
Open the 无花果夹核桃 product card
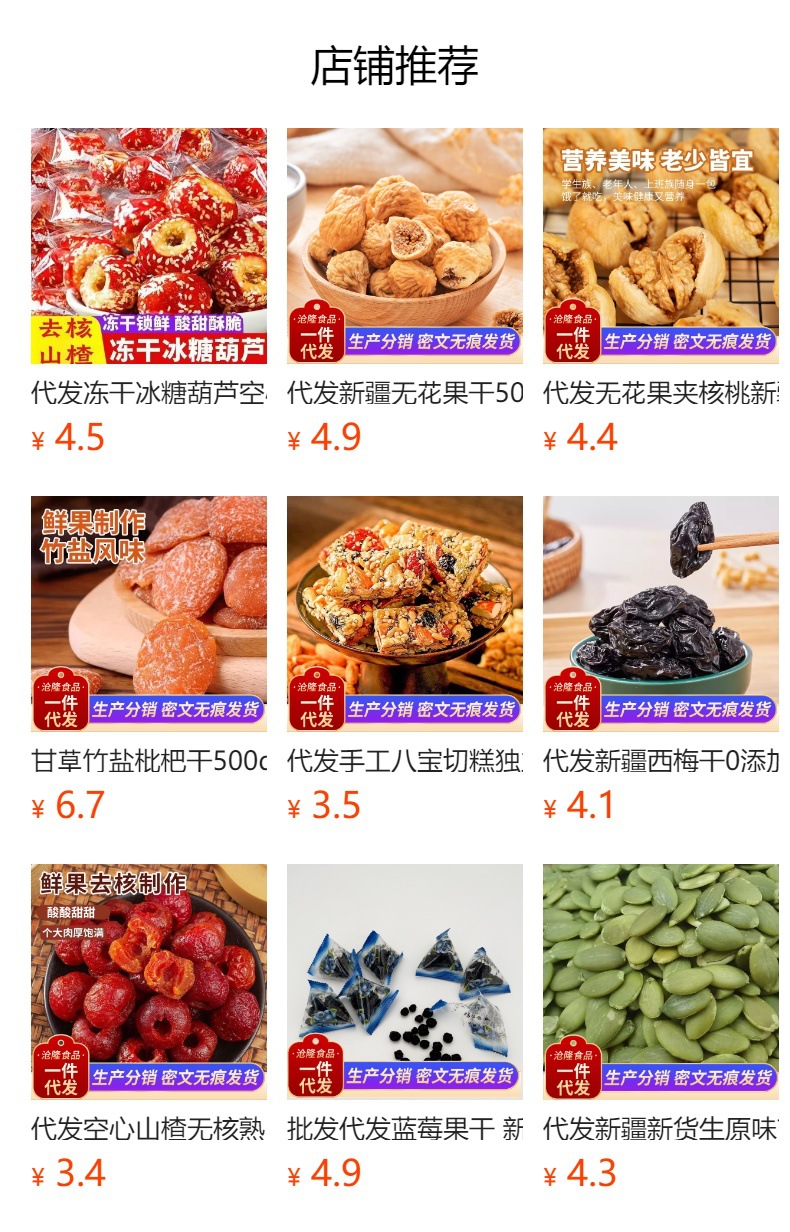(x=661, y=246)
